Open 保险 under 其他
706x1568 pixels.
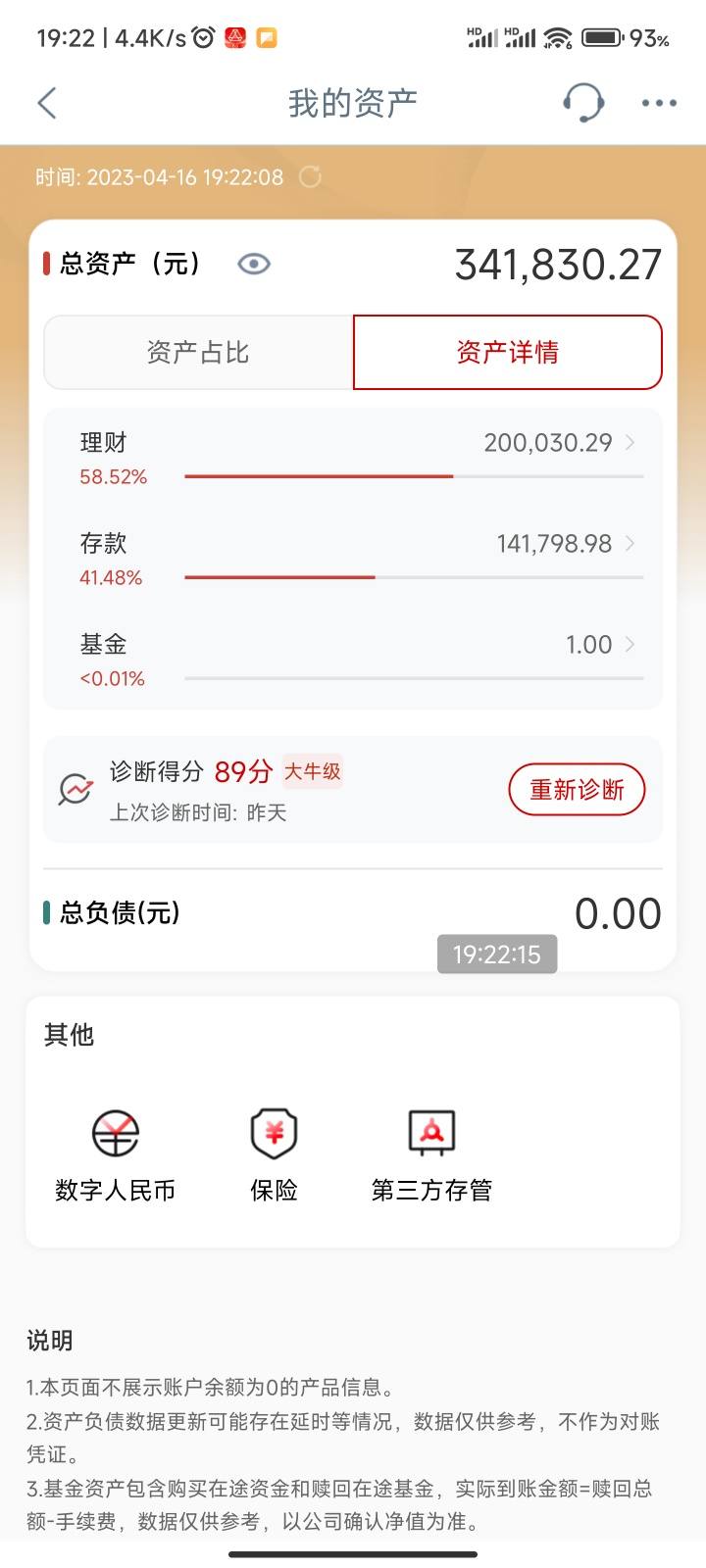tap(275, 1156)
